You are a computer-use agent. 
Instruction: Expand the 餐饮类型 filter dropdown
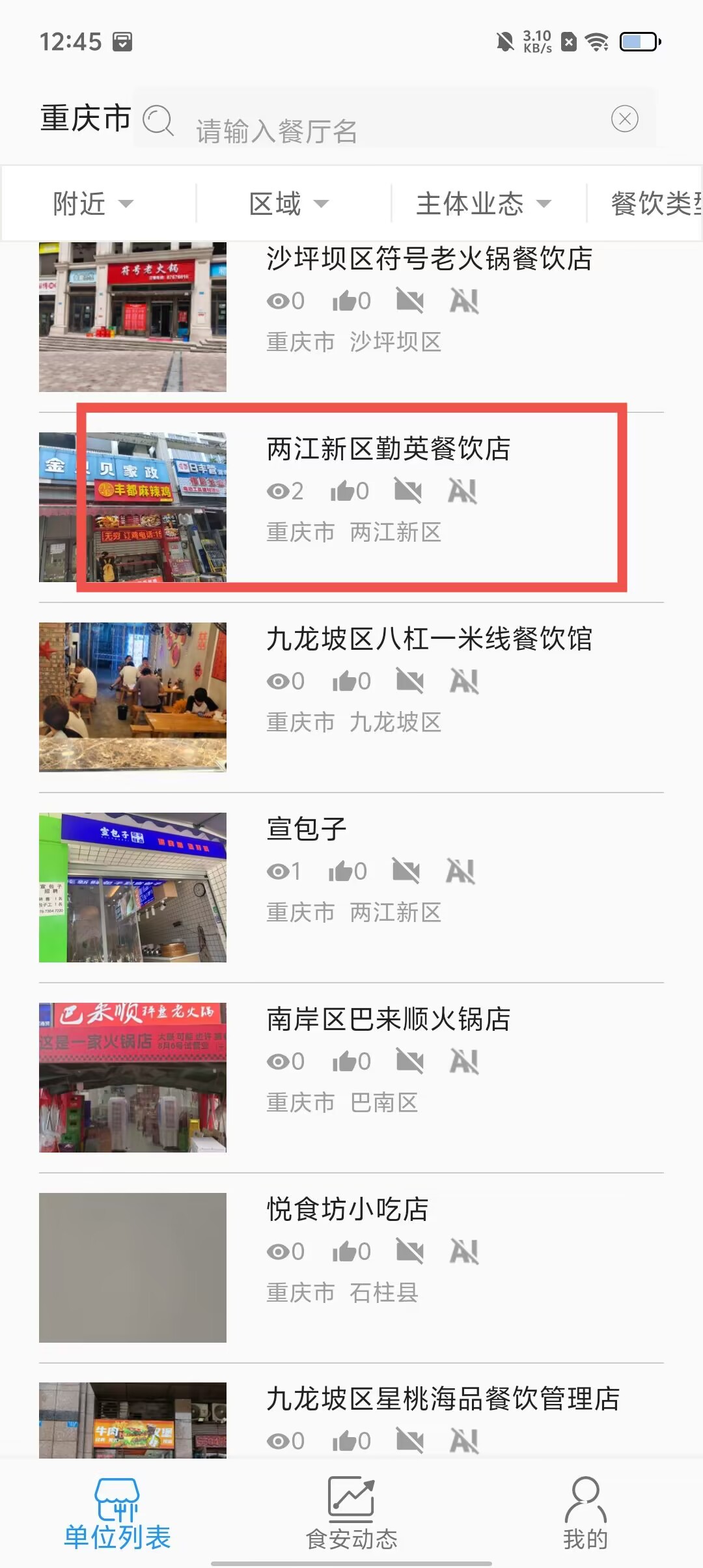(x=654, y=204)
